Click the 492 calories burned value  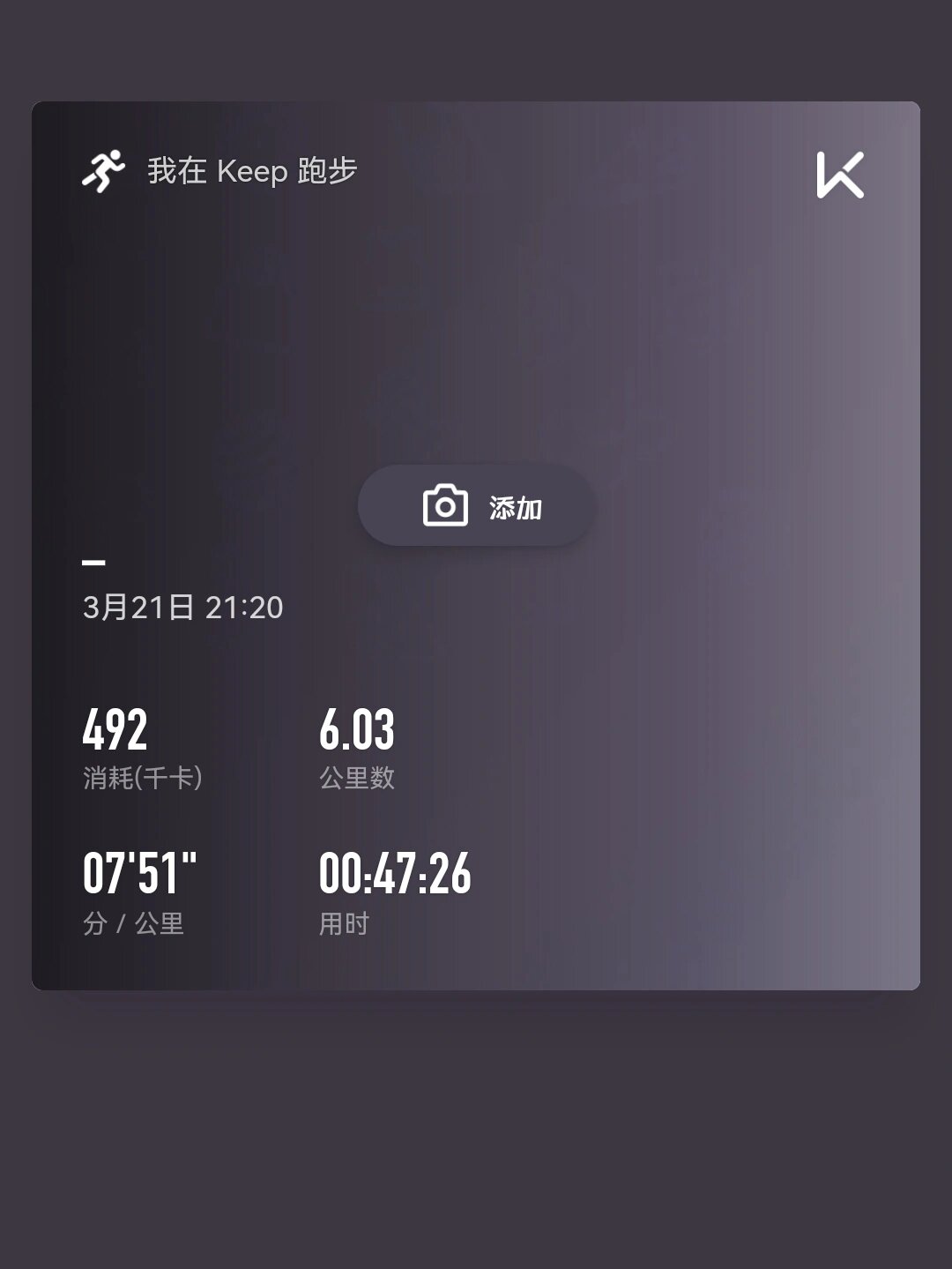pos(115,728)
